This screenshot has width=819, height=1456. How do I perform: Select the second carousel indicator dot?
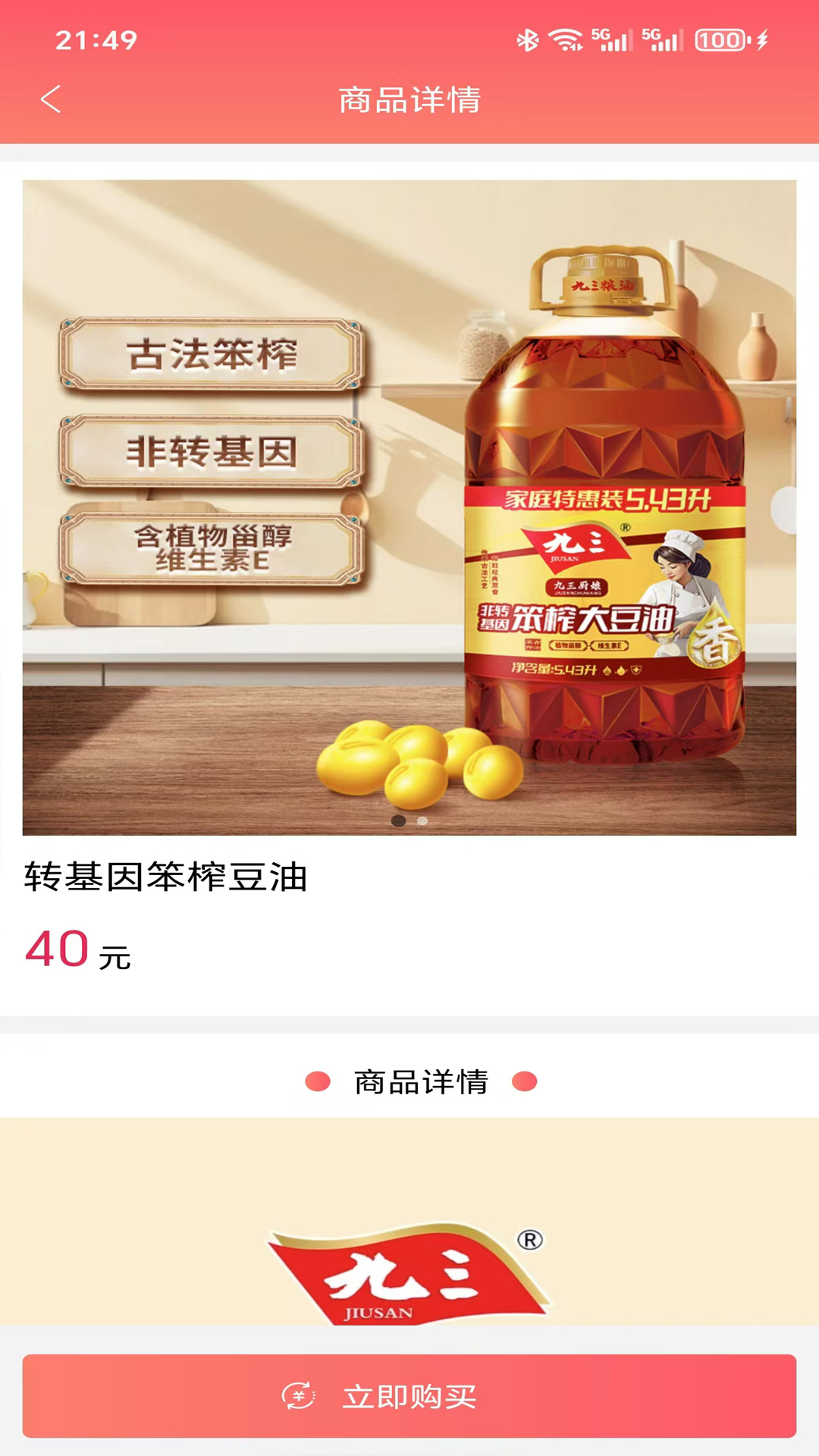point(422,819)
